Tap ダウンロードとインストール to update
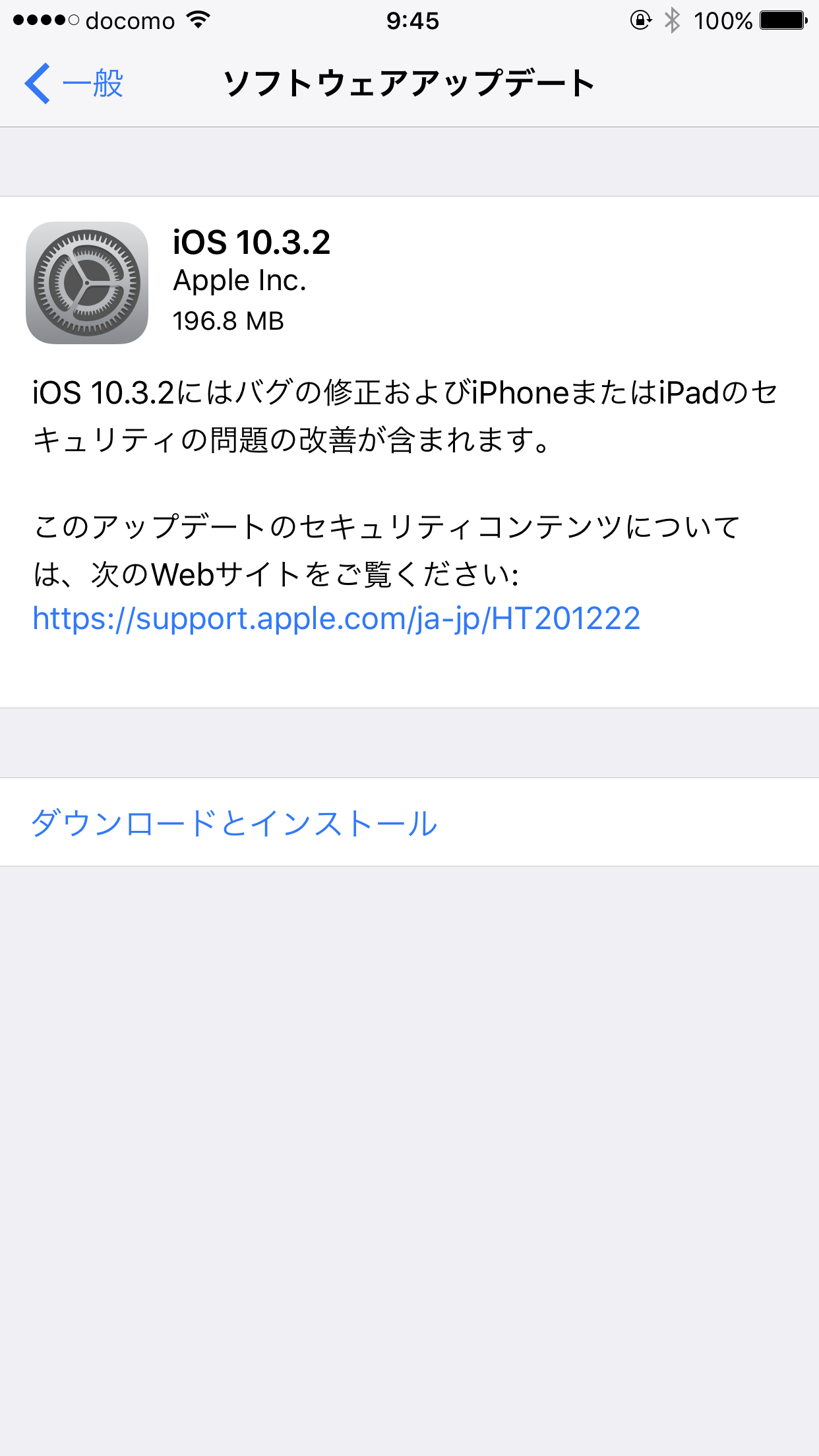 click(x=409, y=822)
